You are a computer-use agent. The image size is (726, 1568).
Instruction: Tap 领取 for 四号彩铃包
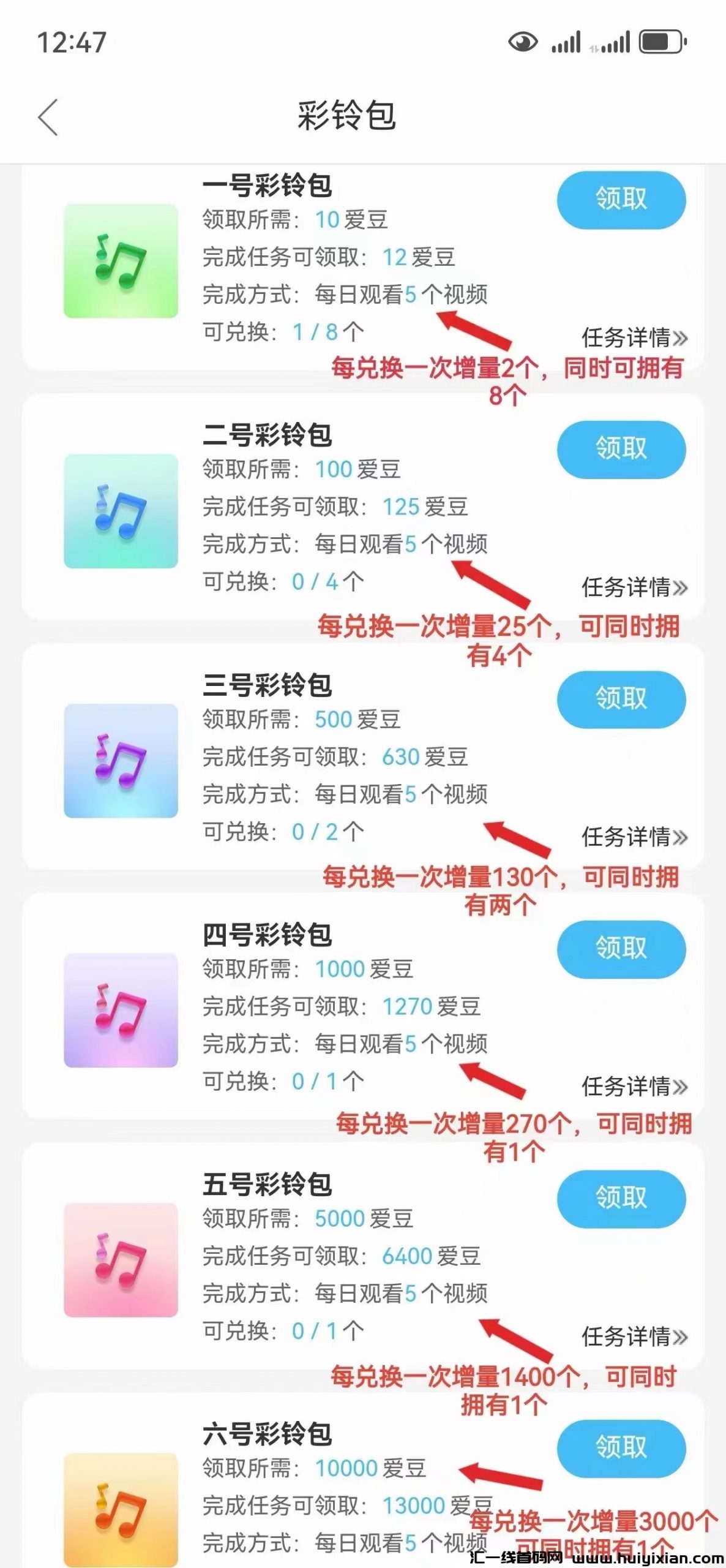620,948
